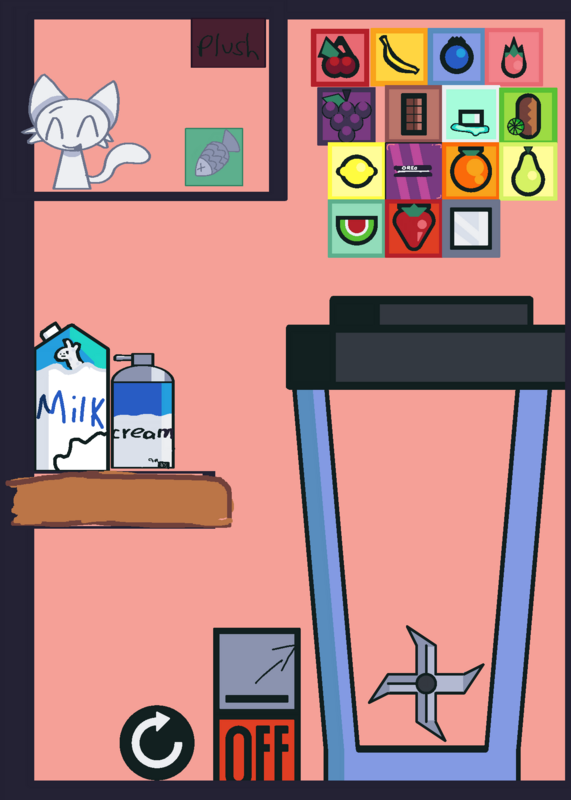Pick the gray glass cube tile

[x=470, y=229]
